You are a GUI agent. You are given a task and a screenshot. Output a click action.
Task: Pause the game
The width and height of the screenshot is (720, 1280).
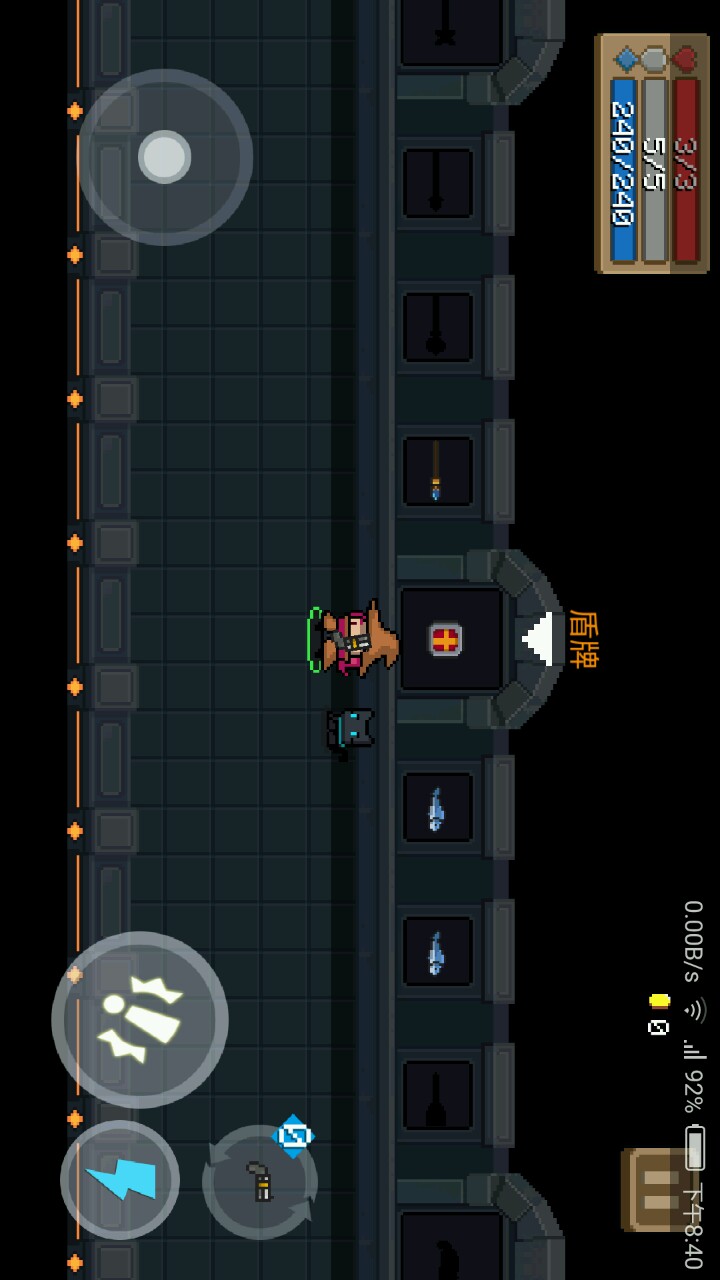(x=655, y=1190)
